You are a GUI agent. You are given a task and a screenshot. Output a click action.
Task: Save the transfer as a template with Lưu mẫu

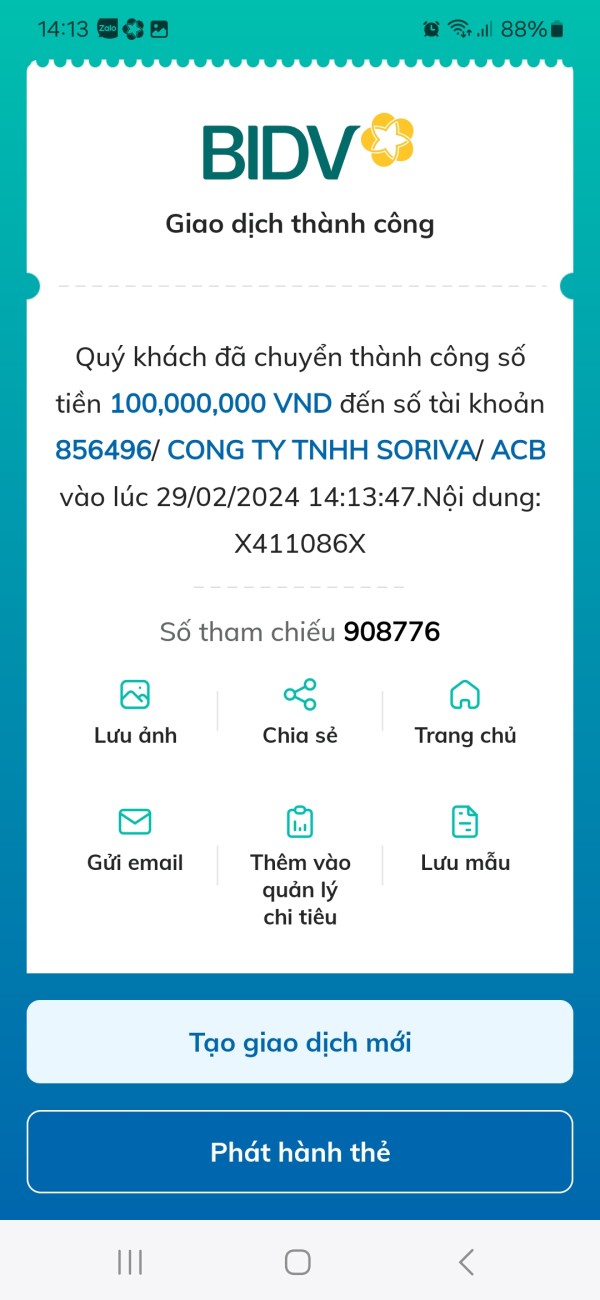tap(465, 839)
